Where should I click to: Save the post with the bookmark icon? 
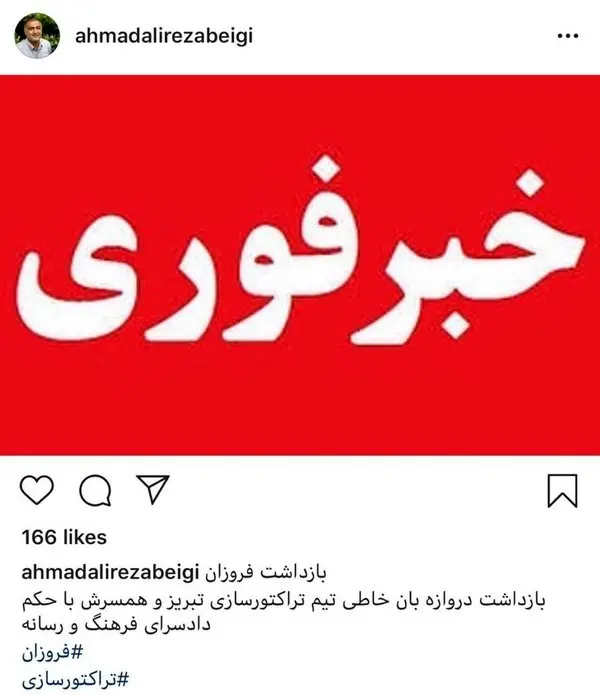tap(561, 491)
